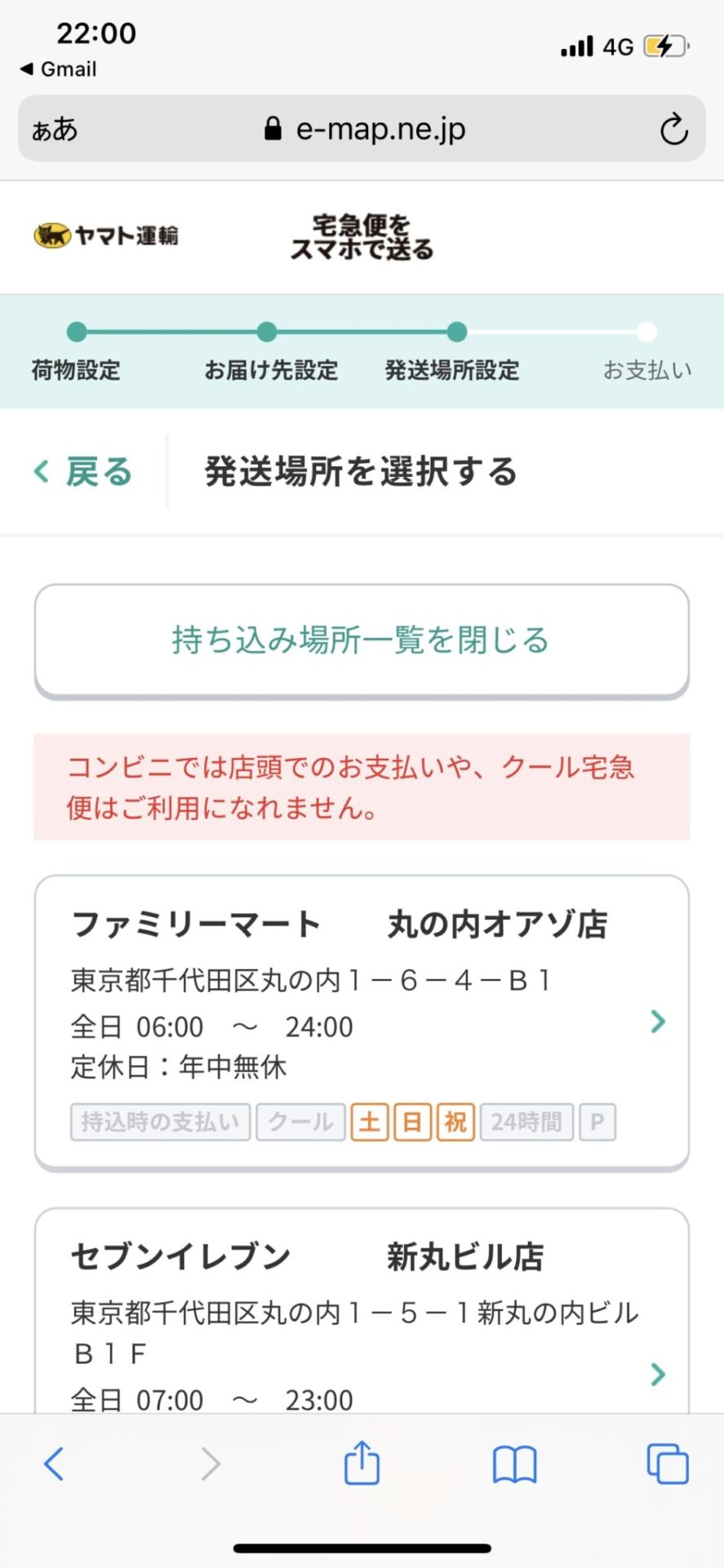Share this page from the Safari toolbar
The height and width of the screenshot is (1568, 724).
(x=362, y=1462)
